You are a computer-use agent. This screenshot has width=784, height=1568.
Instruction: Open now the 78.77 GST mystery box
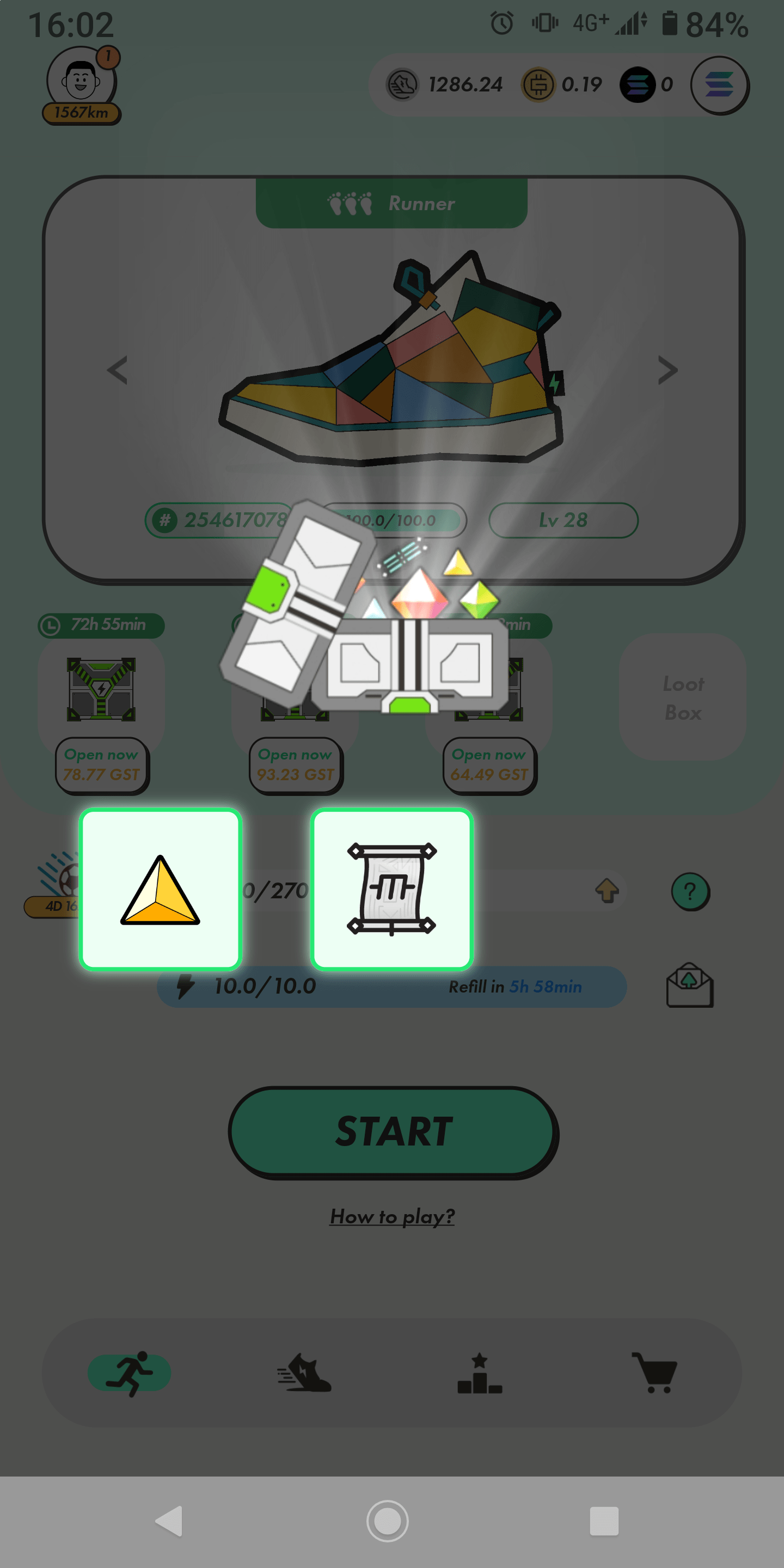[102, 764]
